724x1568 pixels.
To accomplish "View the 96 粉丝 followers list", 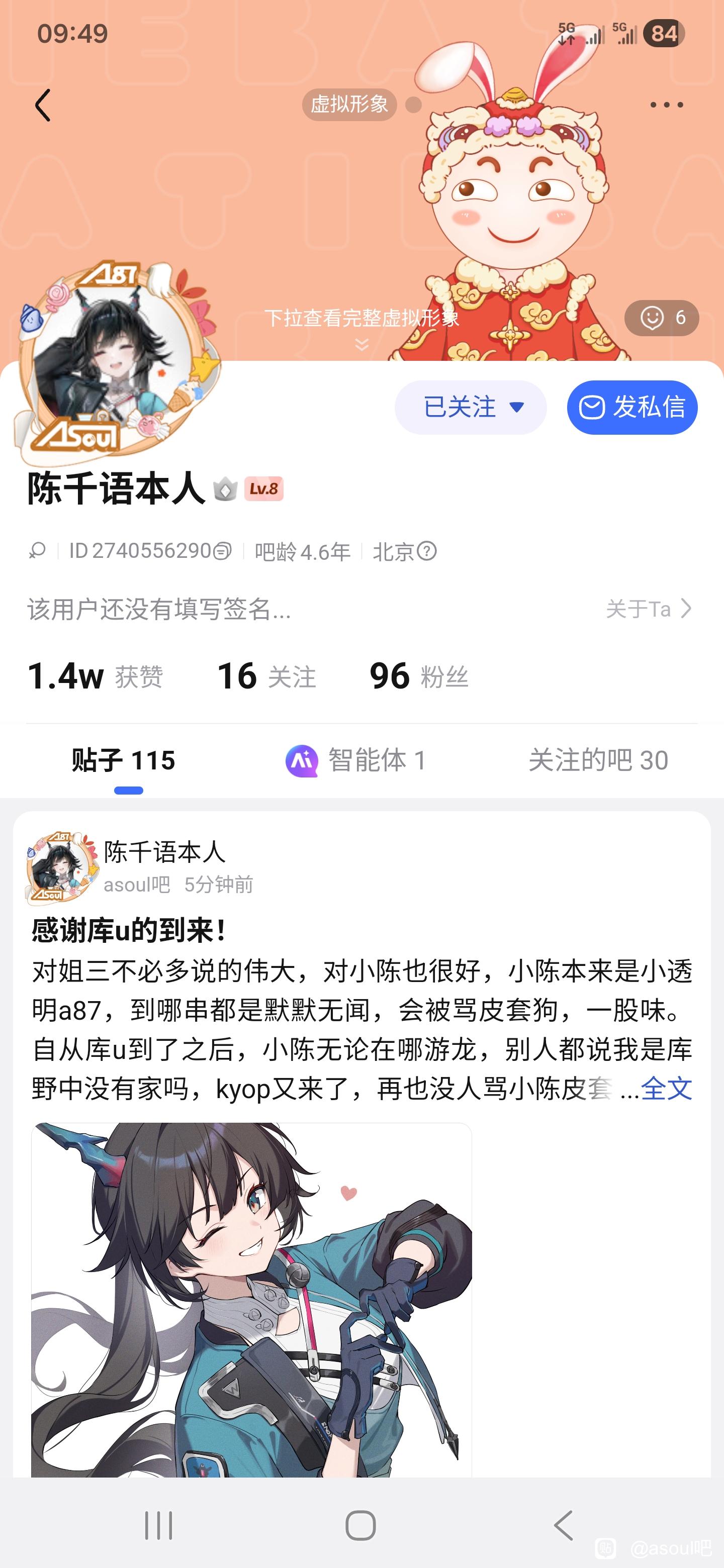I will point(419,676).
